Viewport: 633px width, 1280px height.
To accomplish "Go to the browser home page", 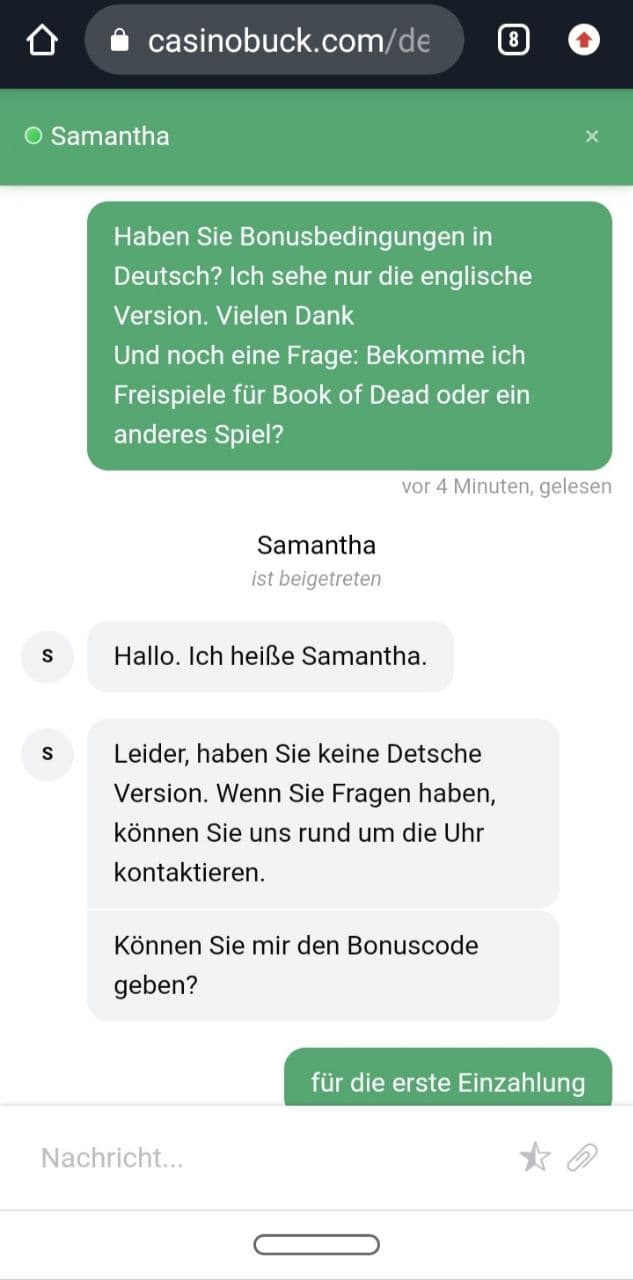I will pyautogui.click(x=42, y=40).
